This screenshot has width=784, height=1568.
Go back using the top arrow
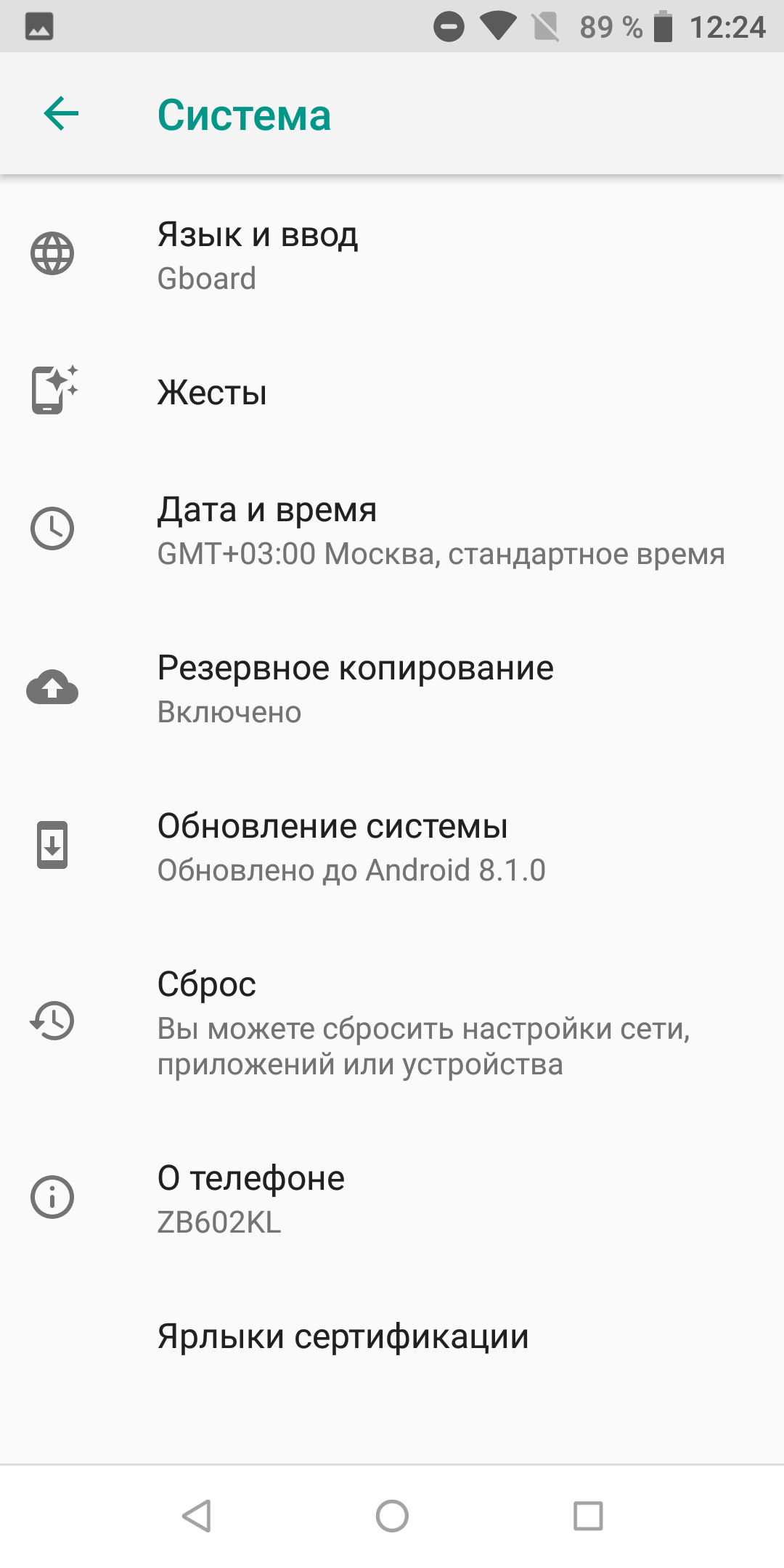point(61,114)
